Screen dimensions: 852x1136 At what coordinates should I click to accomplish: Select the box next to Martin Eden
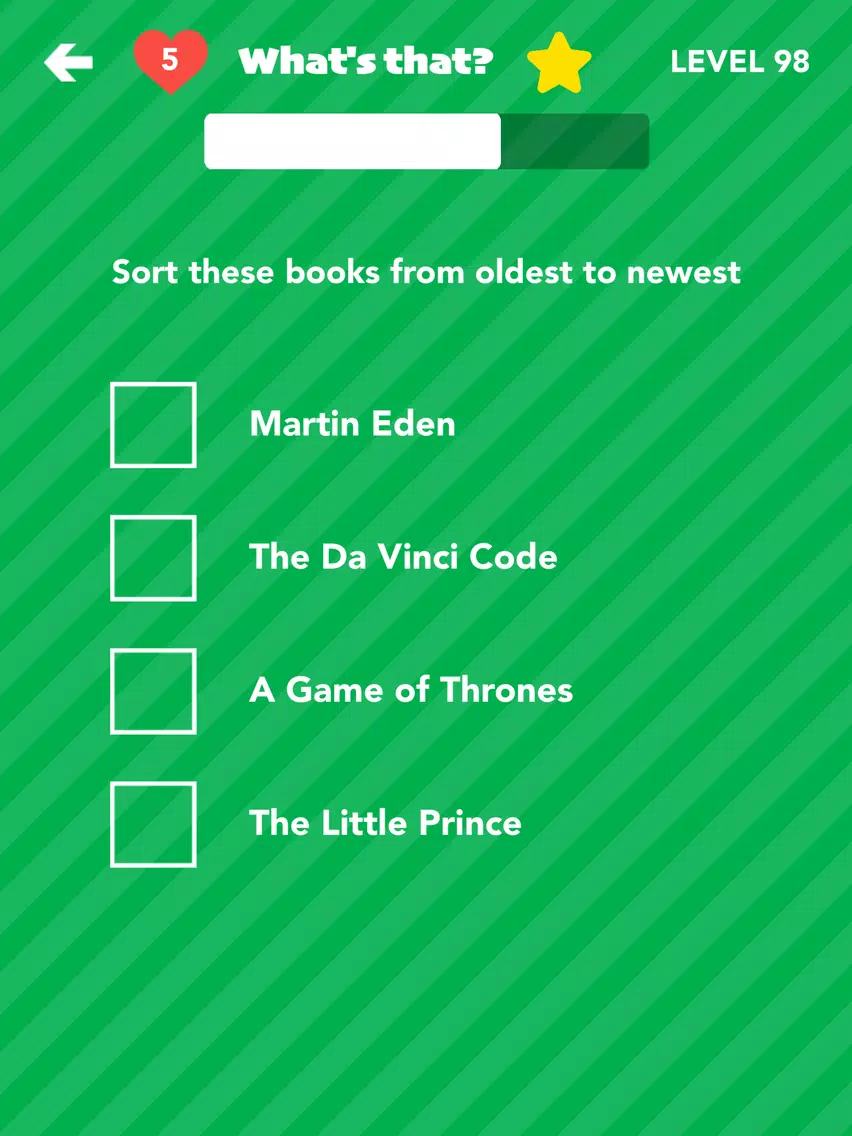click(153, 425)
